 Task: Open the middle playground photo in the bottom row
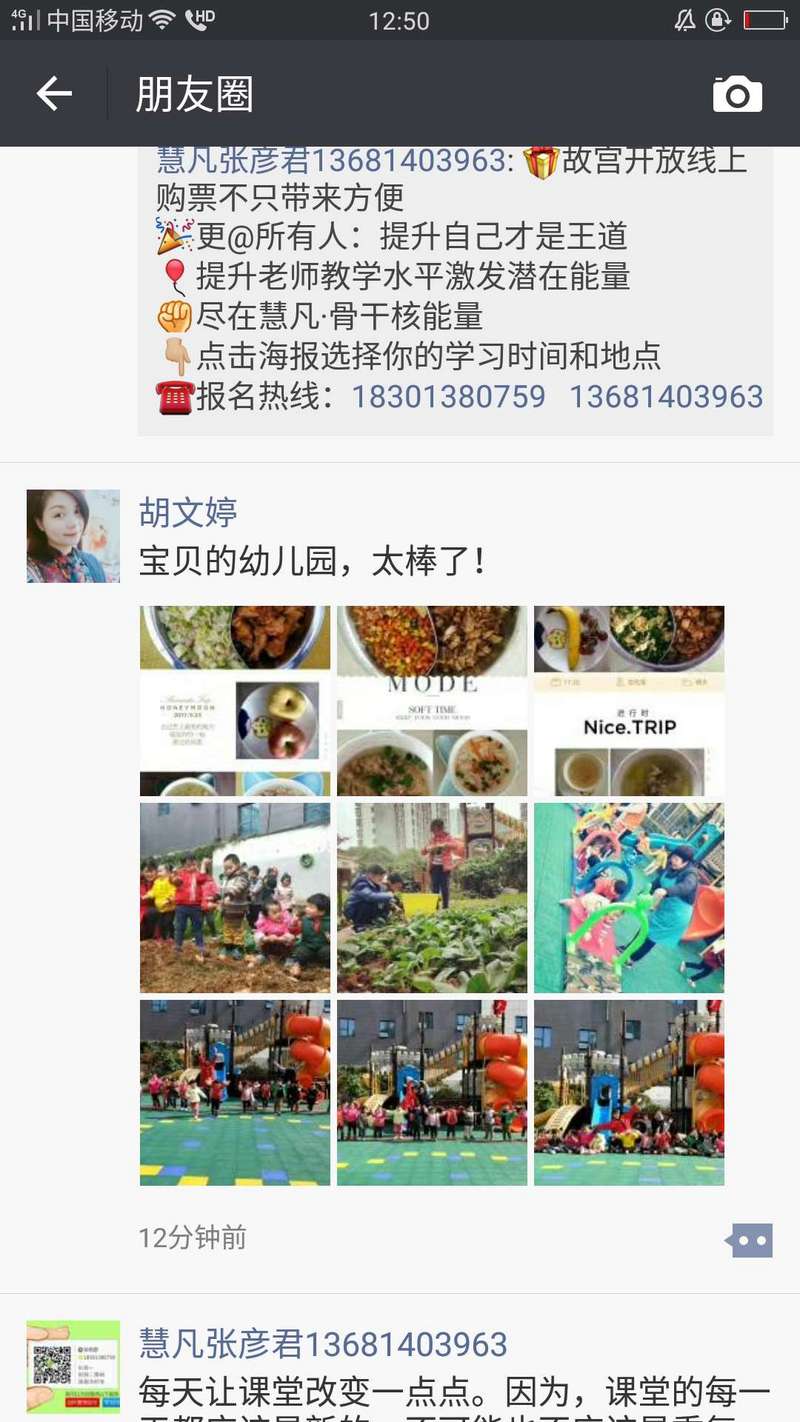click(x=432, y=1093)
